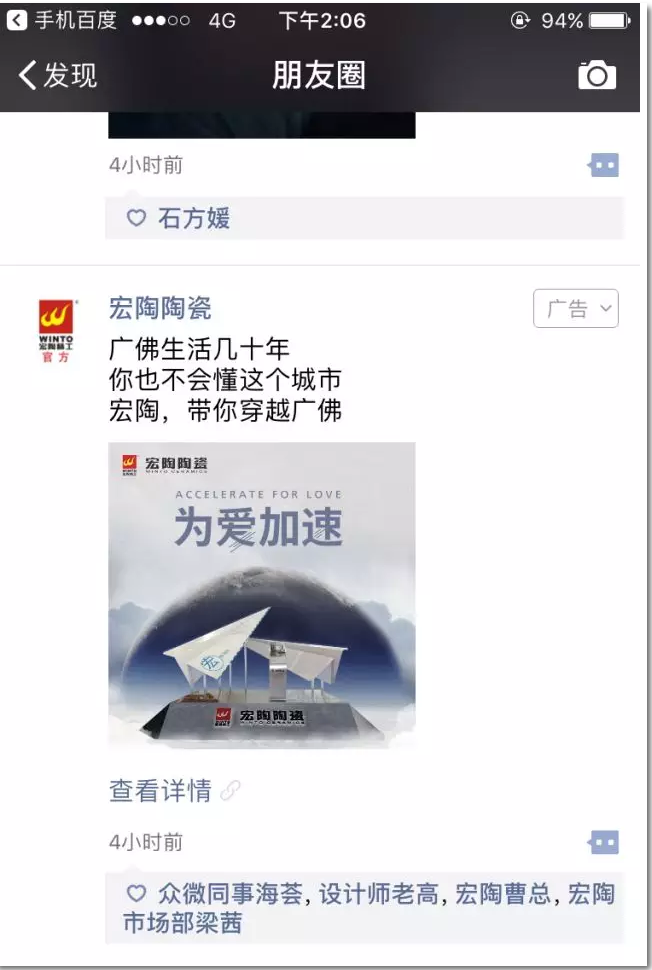Image resolution: width=652 pixels, height=970 pixels.
Task: Go back to 发现
Action: click(58, 75)
